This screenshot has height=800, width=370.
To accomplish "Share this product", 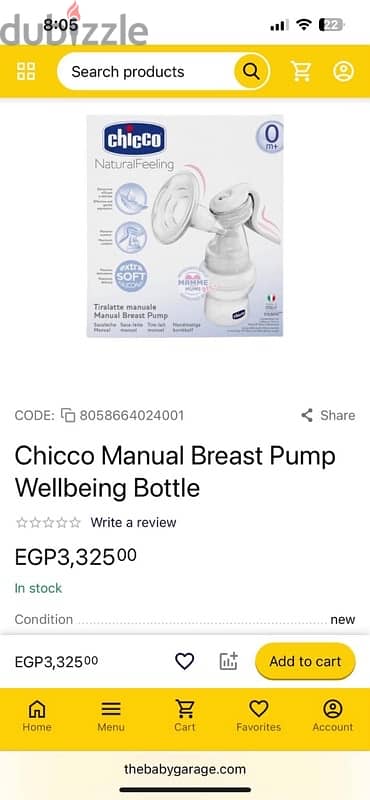I will (x=328, y=415).
